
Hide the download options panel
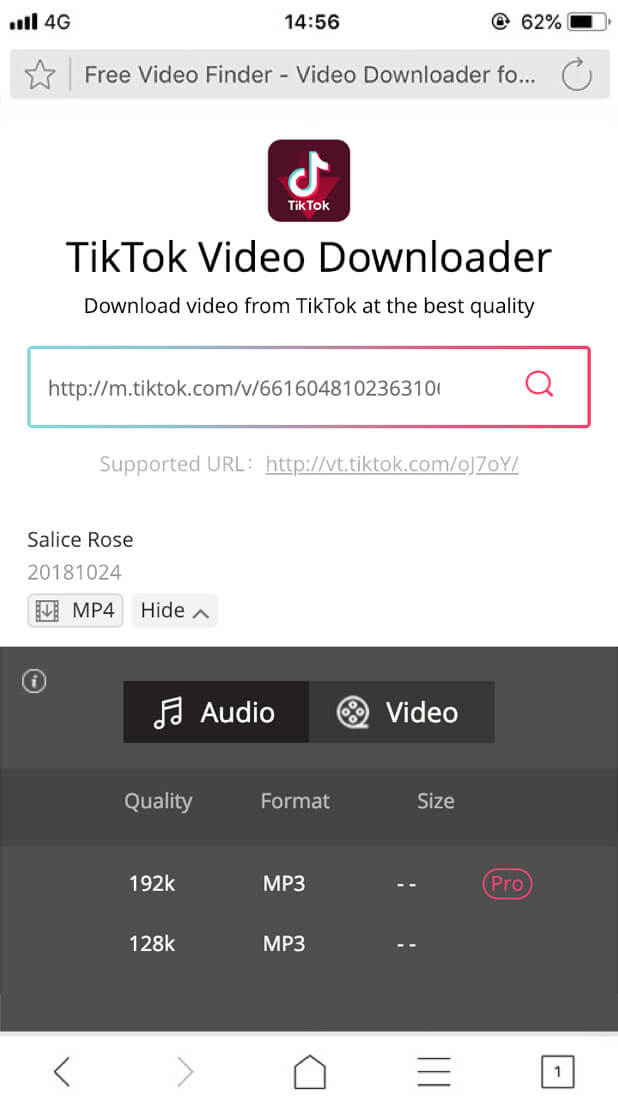click(175, 611)
